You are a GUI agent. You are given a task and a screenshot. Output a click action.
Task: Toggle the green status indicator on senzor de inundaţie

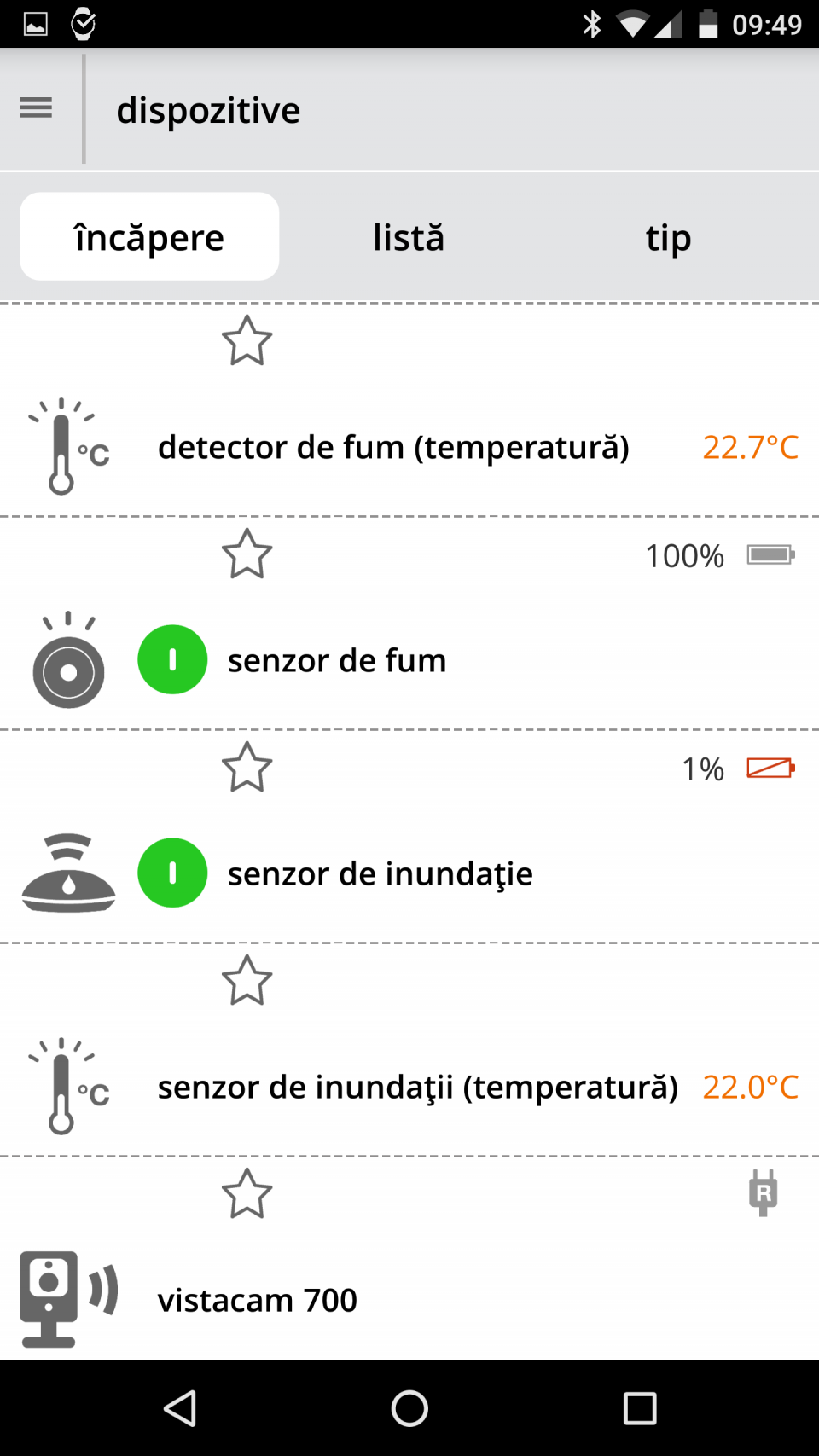coord(172,873)
